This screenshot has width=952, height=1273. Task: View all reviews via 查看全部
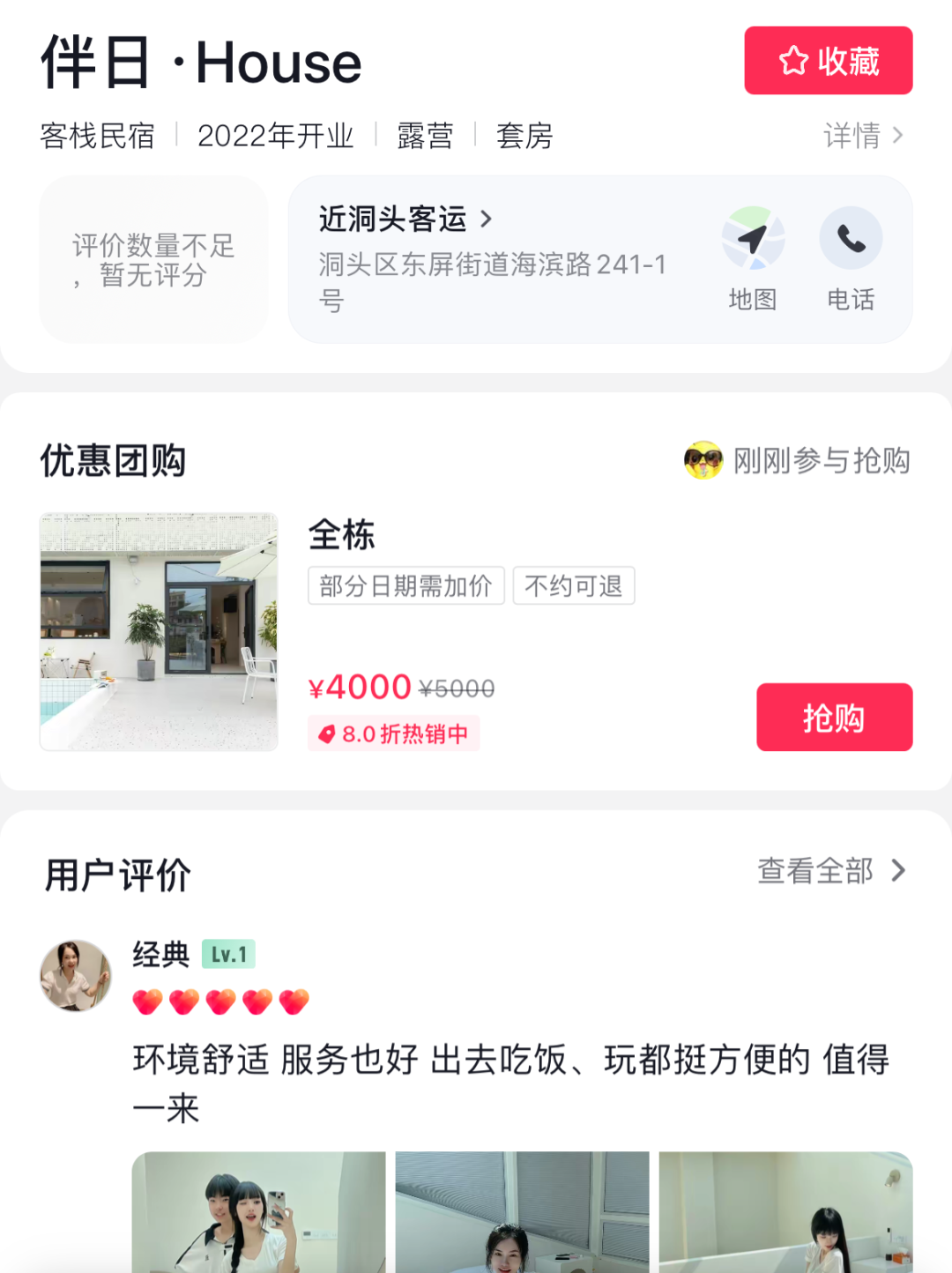coord(830,871)
